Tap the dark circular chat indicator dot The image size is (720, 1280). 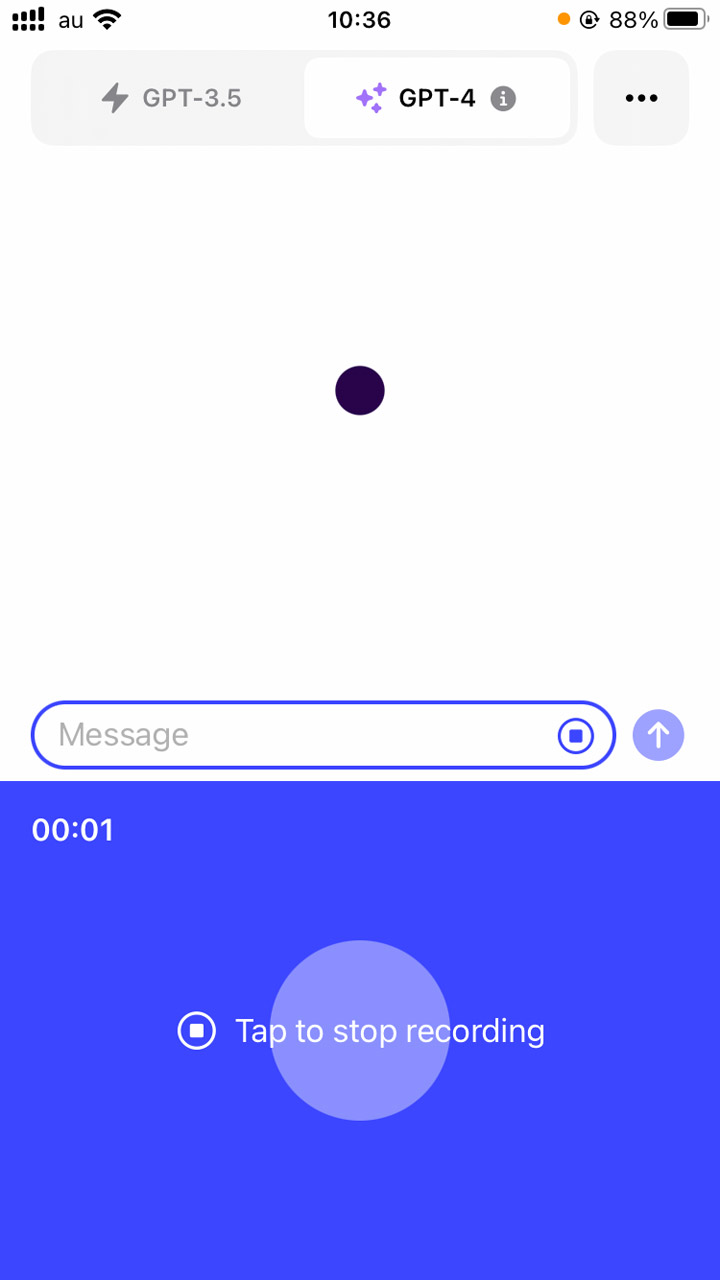pyautogui.click(x=360, y=390)
